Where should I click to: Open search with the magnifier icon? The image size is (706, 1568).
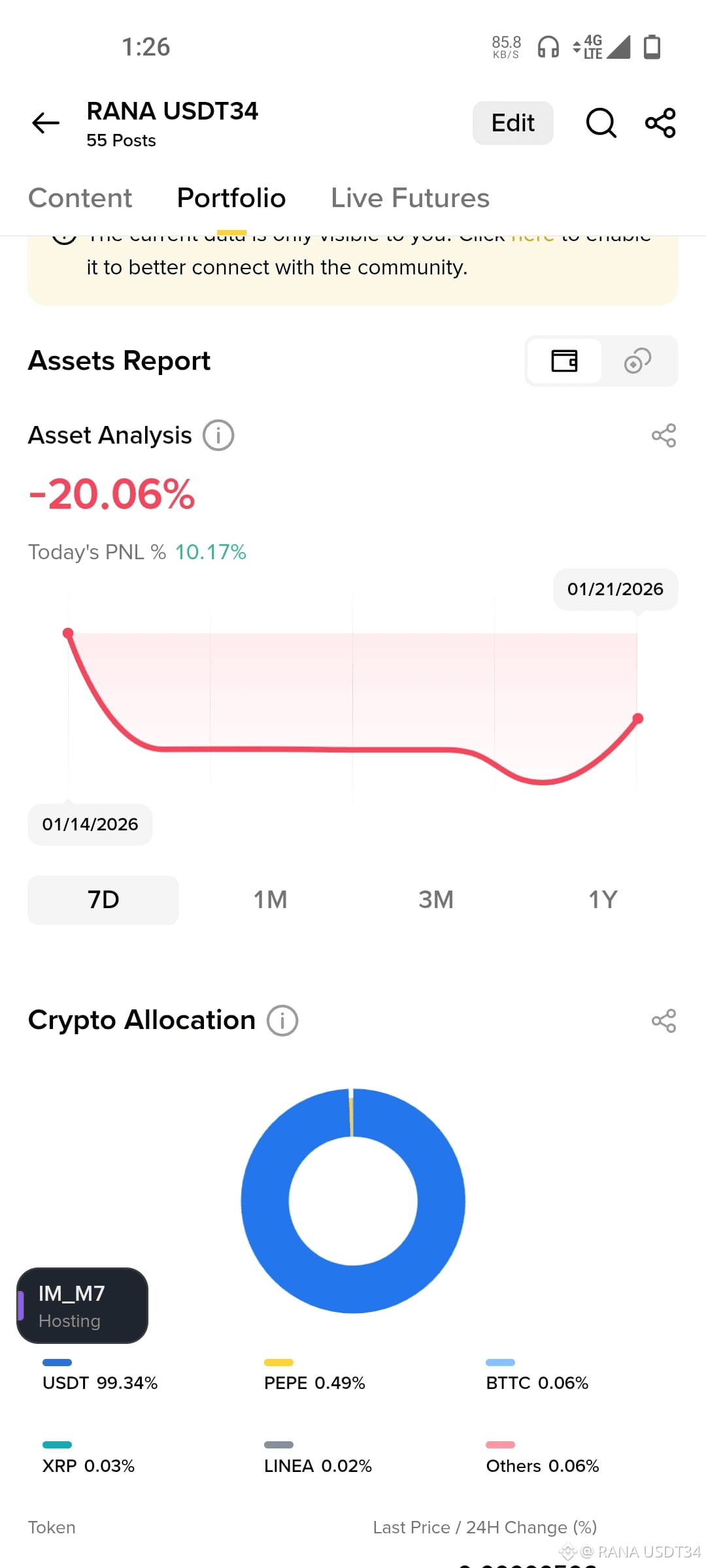(601, 123)
